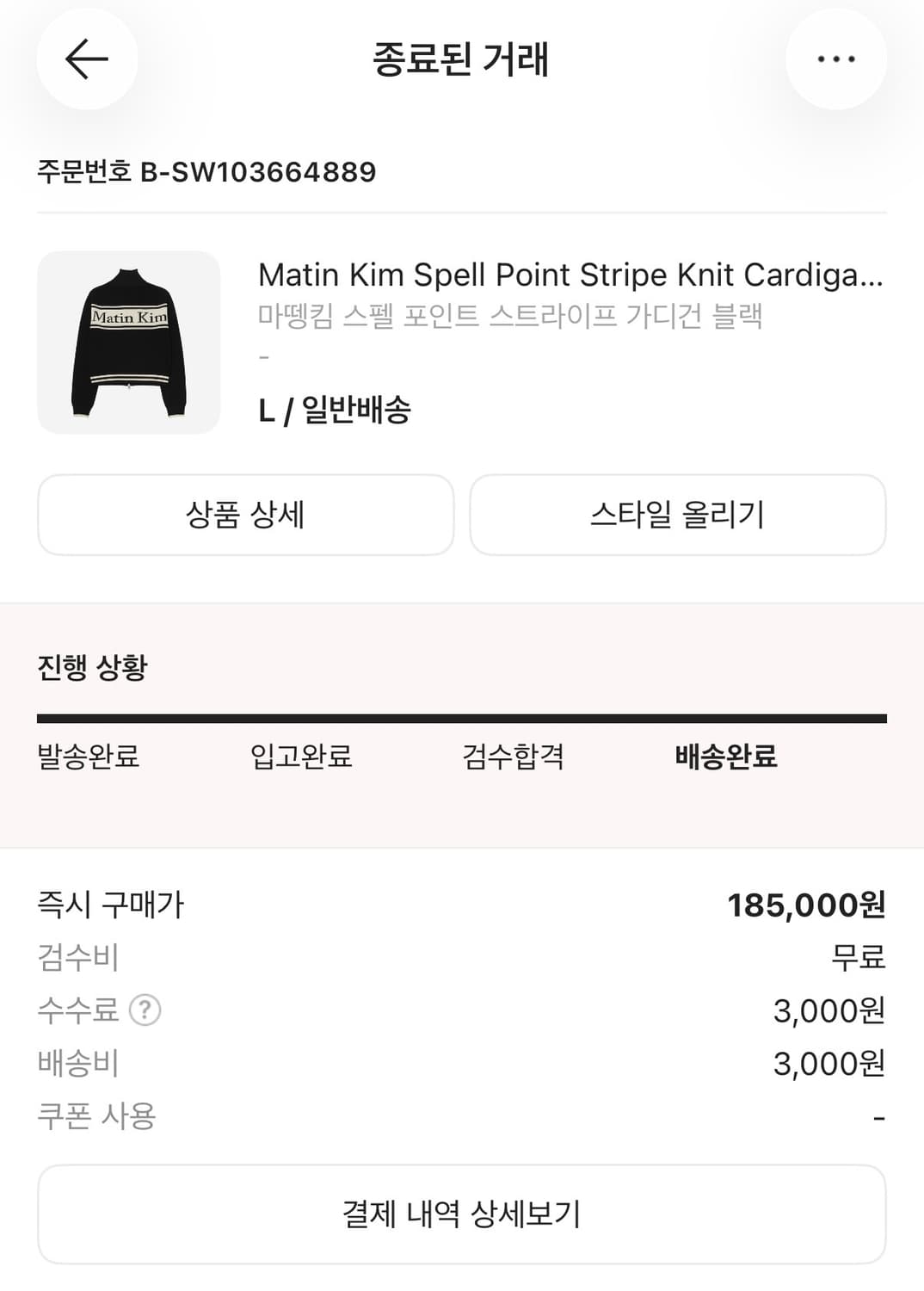The image size is (924, 1291).
Task: Tap the back arrow to exit order screen
Action: [x=86, y=59]
